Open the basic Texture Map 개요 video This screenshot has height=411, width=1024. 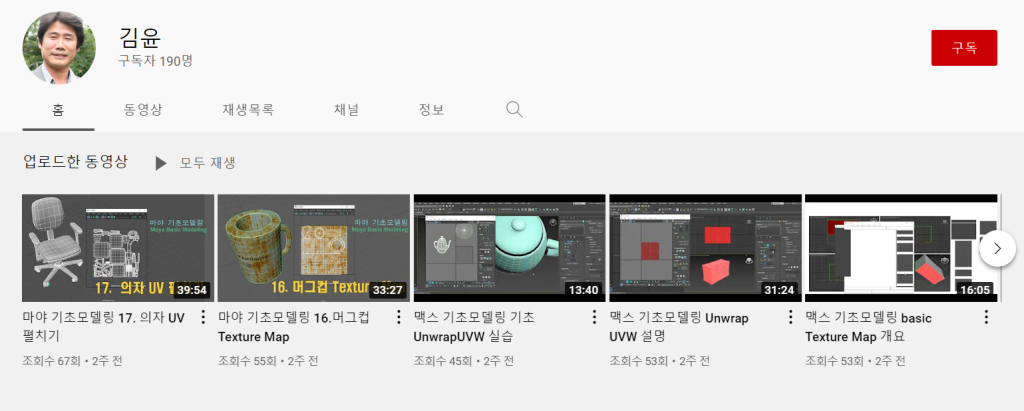pos(900,248)
